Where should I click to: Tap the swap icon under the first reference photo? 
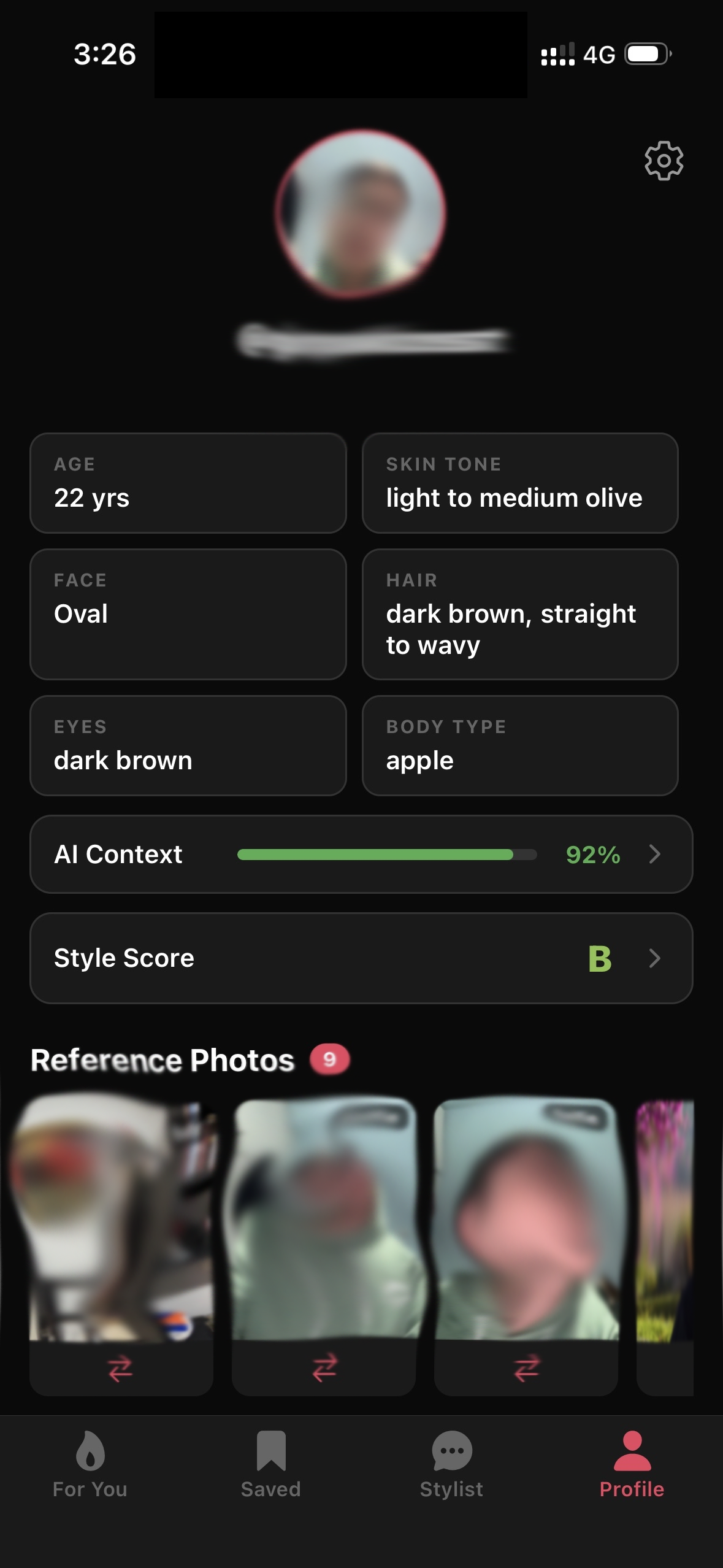tap(120, 1368)
